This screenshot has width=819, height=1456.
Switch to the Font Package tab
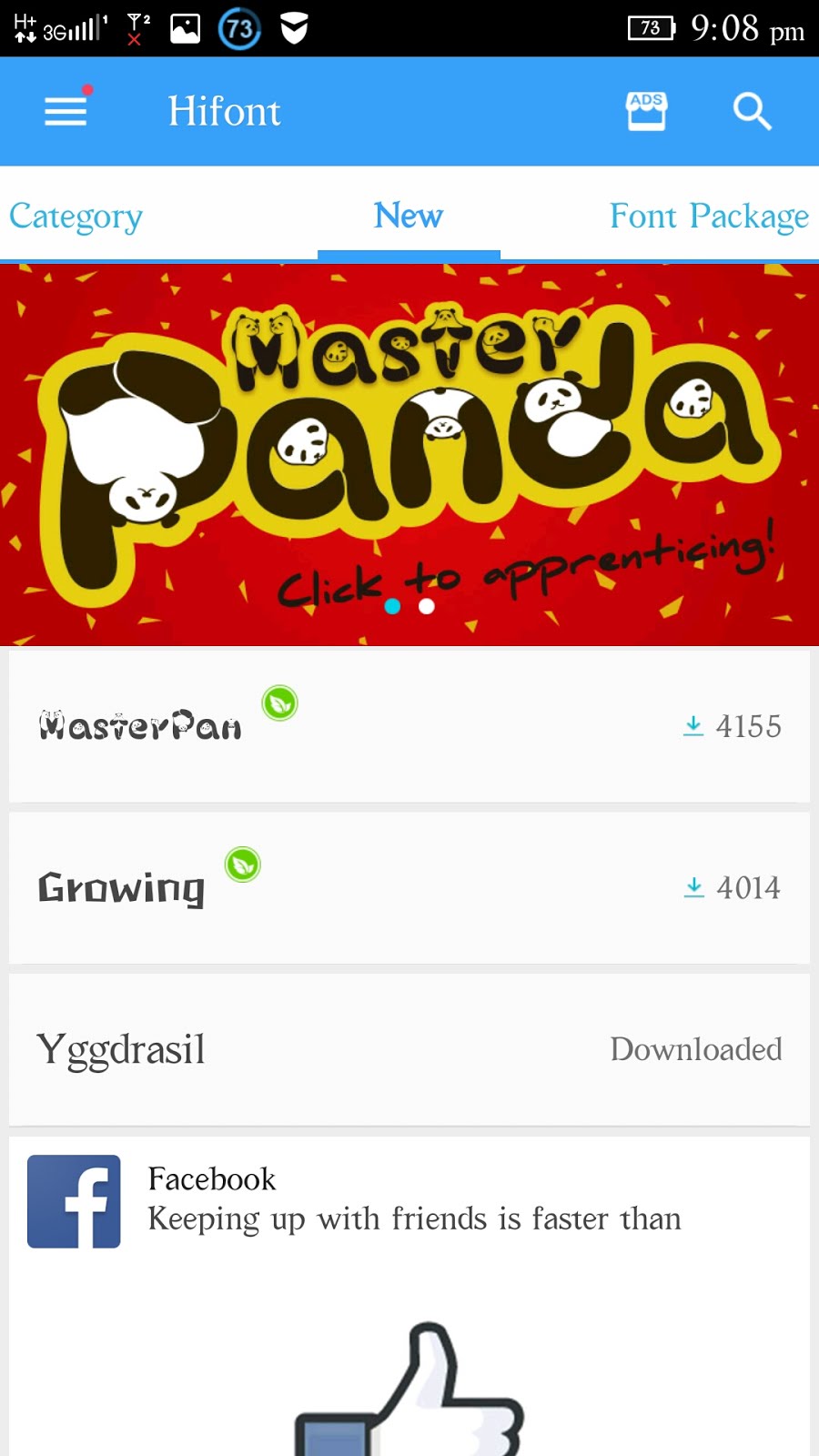(709, 217)
